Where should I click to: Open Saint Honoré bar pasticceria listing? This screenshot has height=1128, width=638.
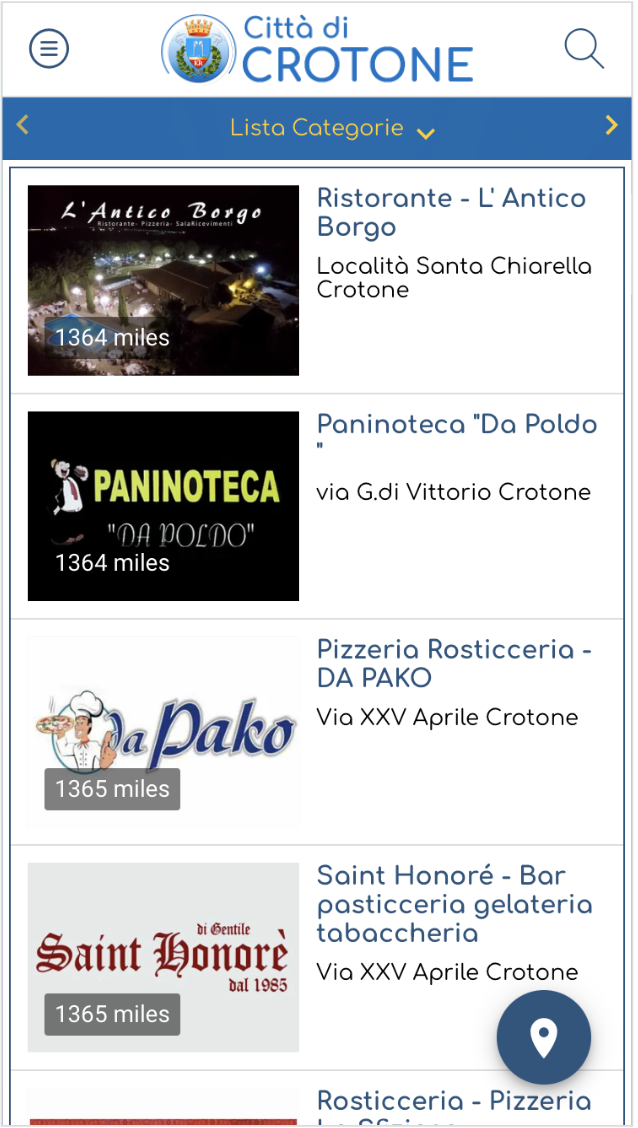[454, 904]
